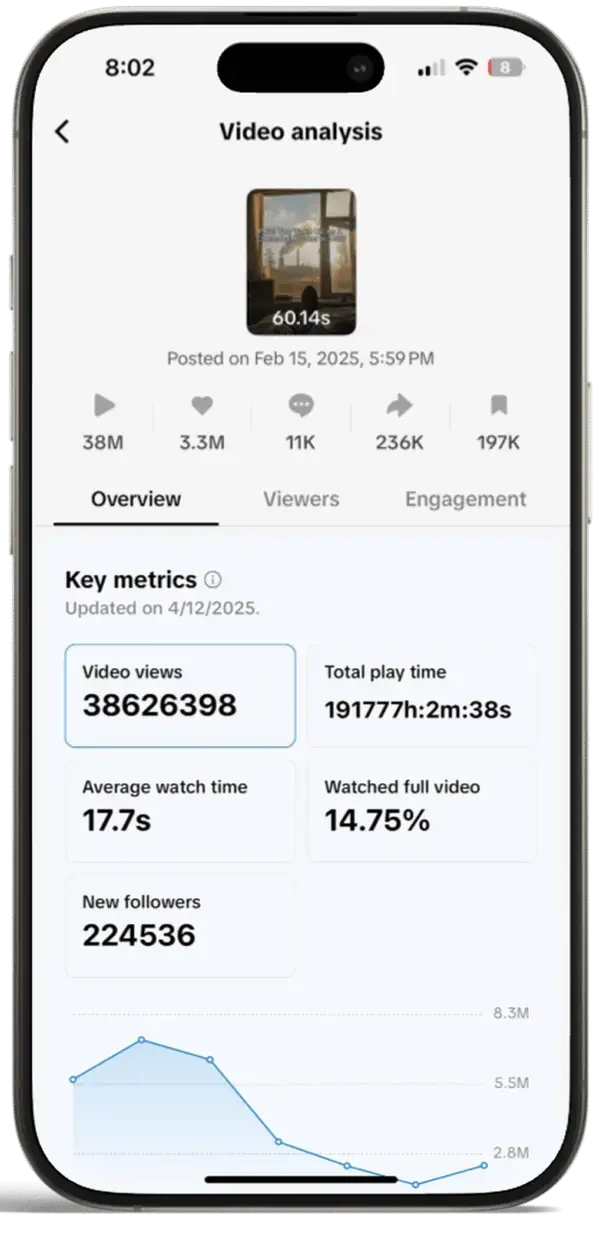Select the Watched full video card
Viewport: 603px width, 1247px height.
coord(422,810)
